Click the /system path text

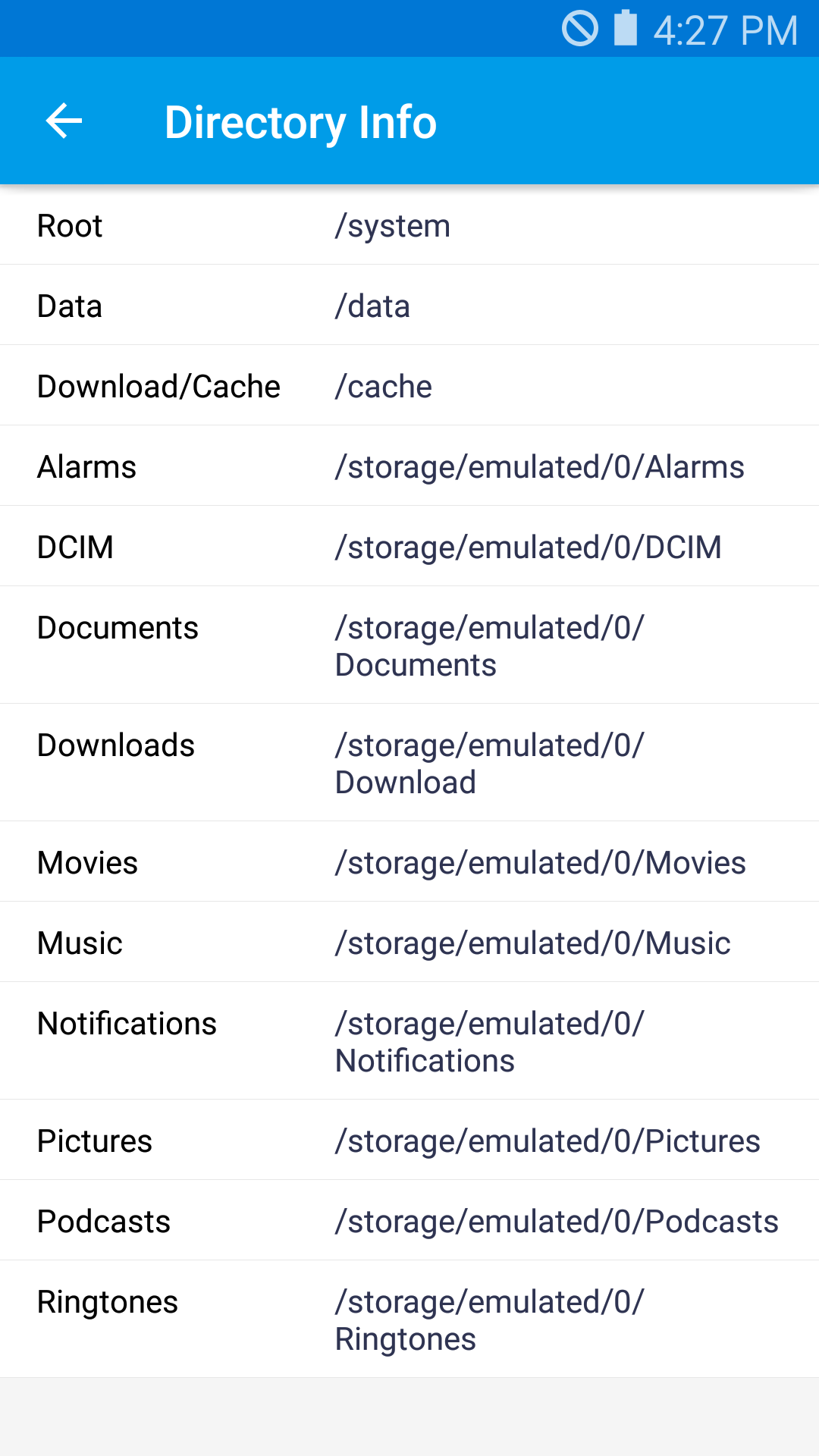(392, 226)
